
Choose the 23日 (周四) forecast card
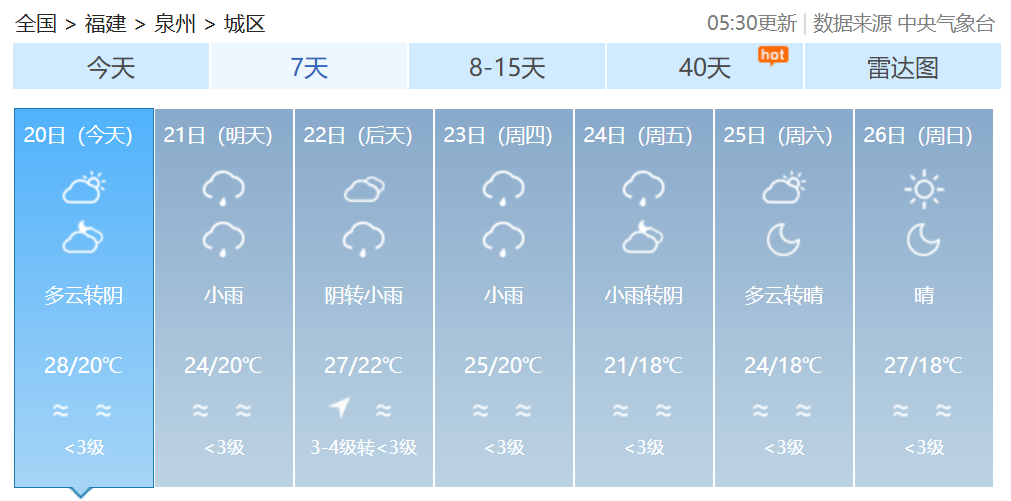503,297
